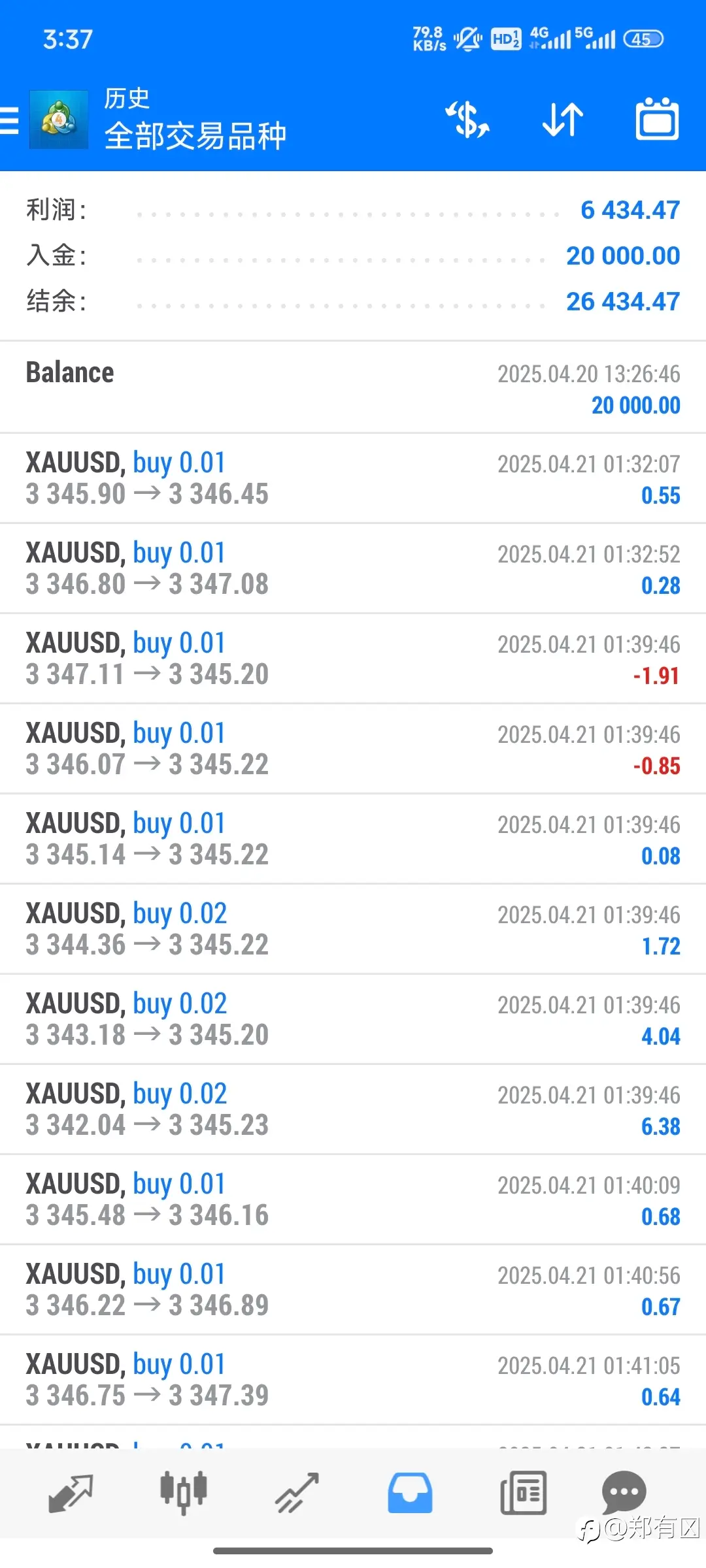Viewport: 706px width, 1568px height.
Task: View the XAUUSD trade closed at 01:41:05
Action: click(353, 1380)
